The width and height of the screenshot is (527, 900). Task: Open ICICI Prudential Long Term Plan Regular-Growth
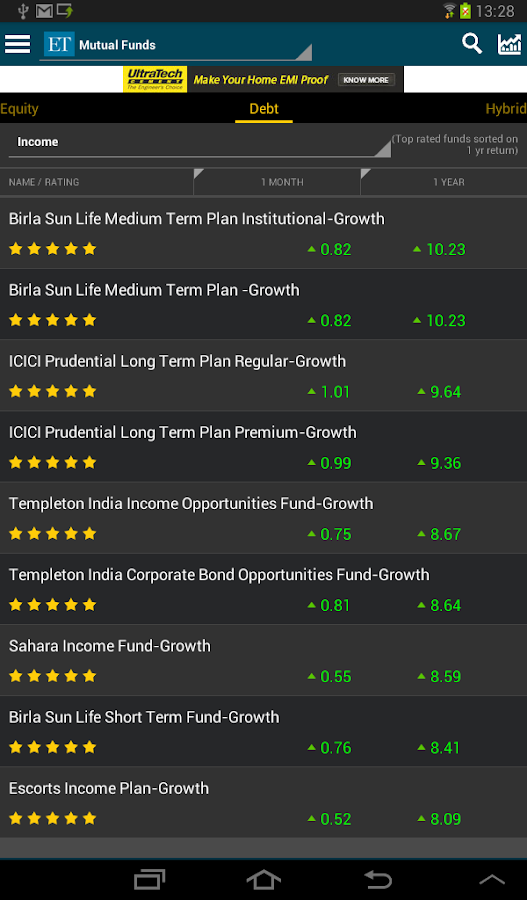tap(264, 375)
